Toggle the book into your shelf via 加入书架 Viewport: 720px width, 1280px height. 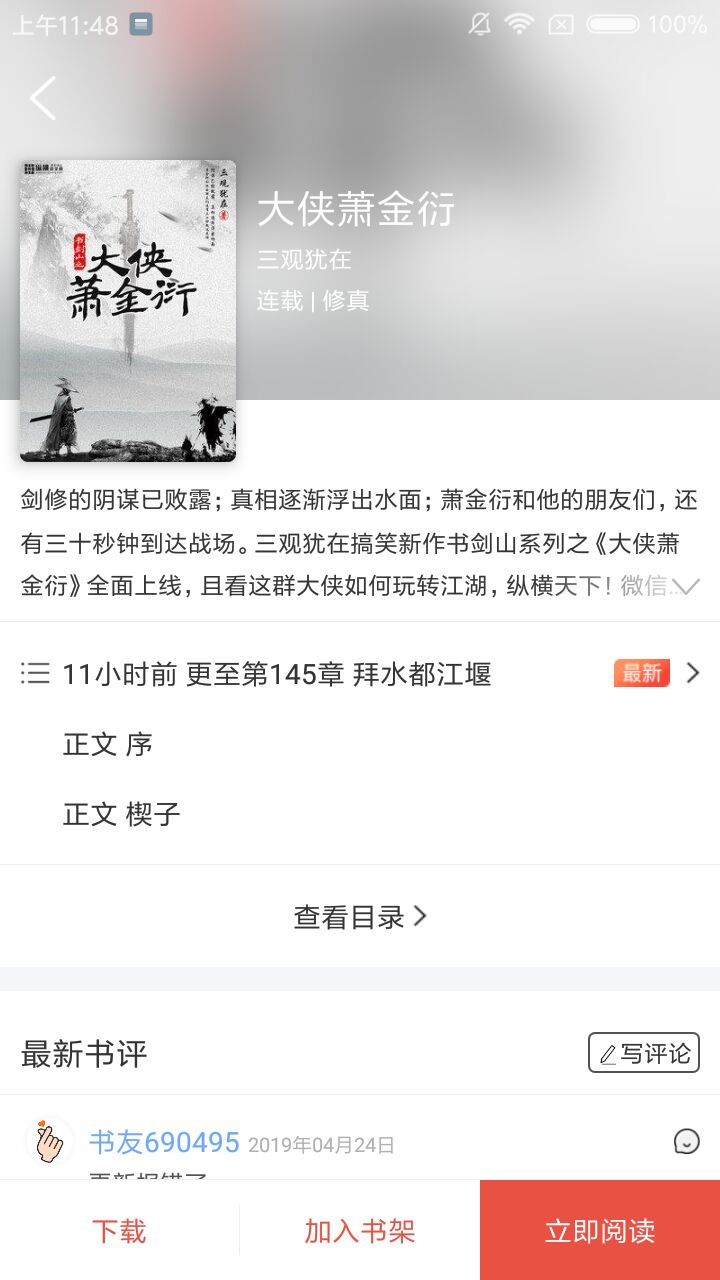click(358, 1230)
